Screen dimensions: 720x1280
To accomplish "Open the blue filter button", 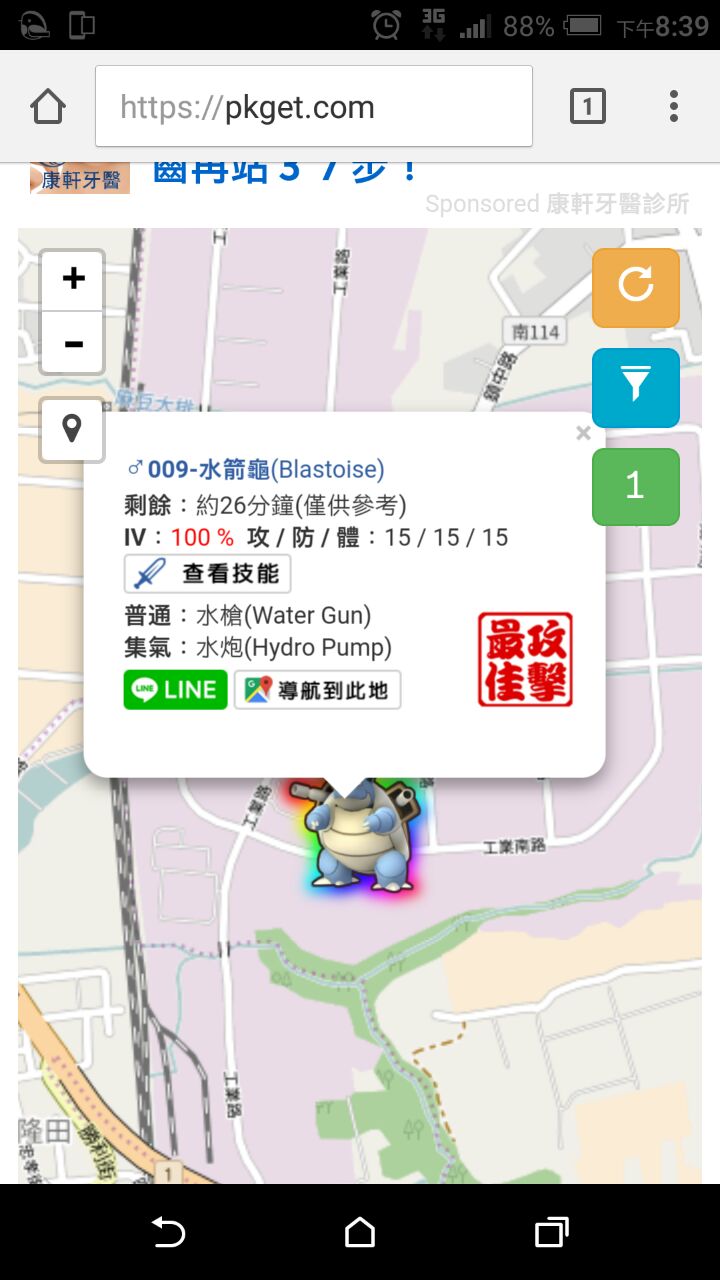I will 635,387.
